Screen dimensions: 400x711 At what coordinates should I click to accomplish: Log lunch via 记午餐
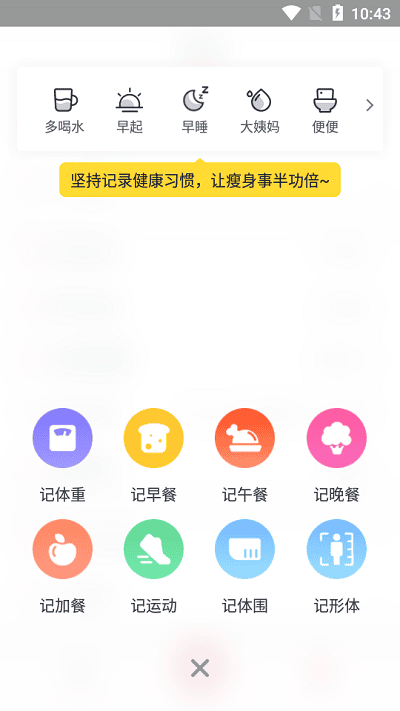(245, 455)
